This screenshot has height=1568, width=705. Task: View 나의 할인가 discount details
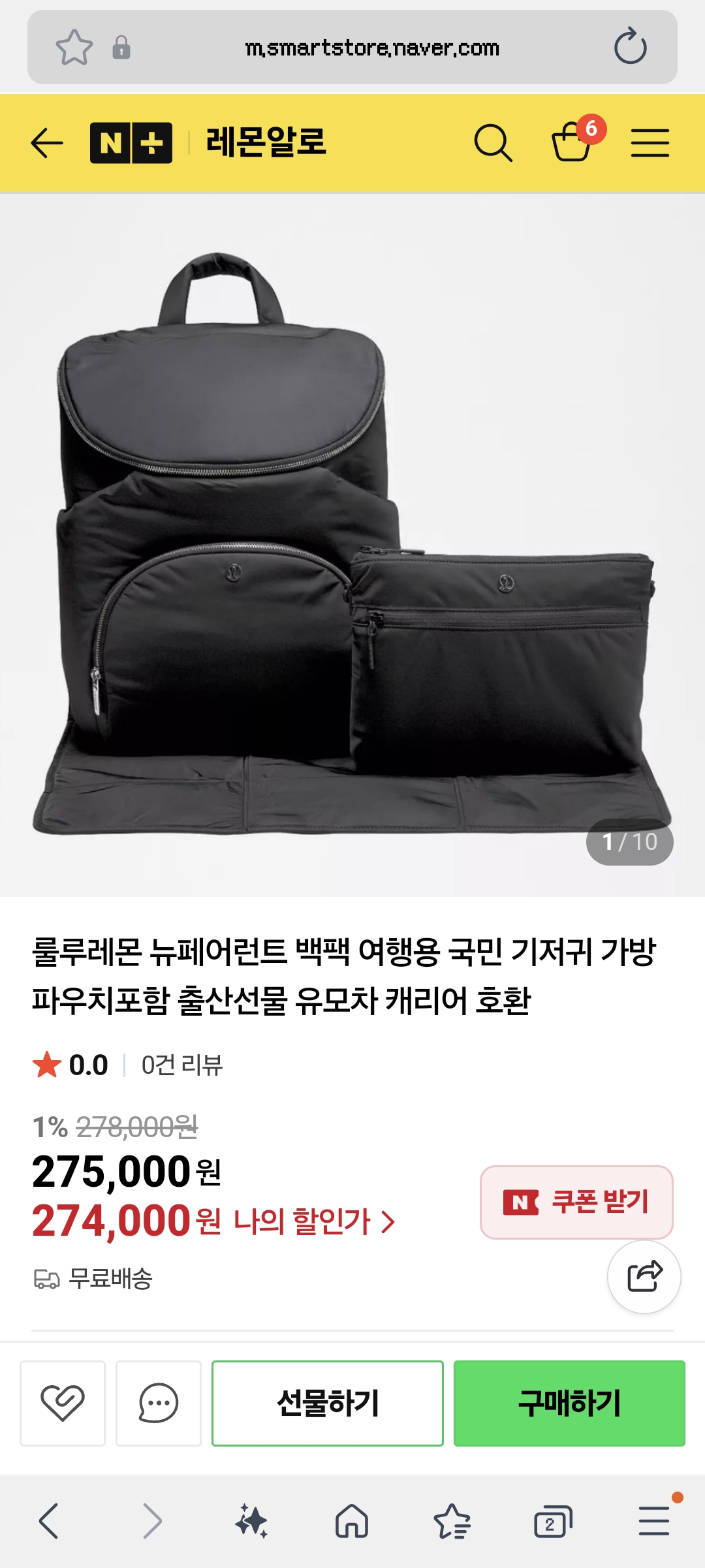[313, 1221]
